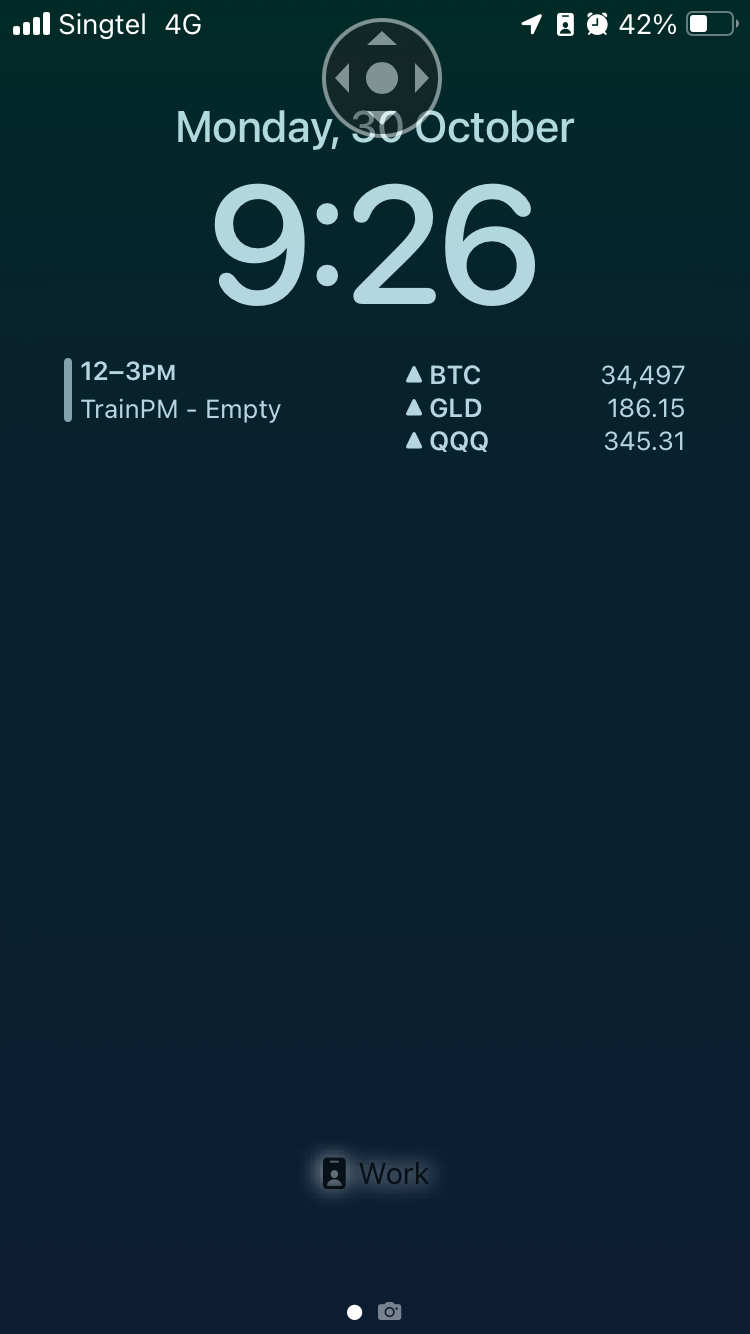Tap the BTC up-triangle indicator in stocks widget

pyautogui.click(x=413, y=374)
